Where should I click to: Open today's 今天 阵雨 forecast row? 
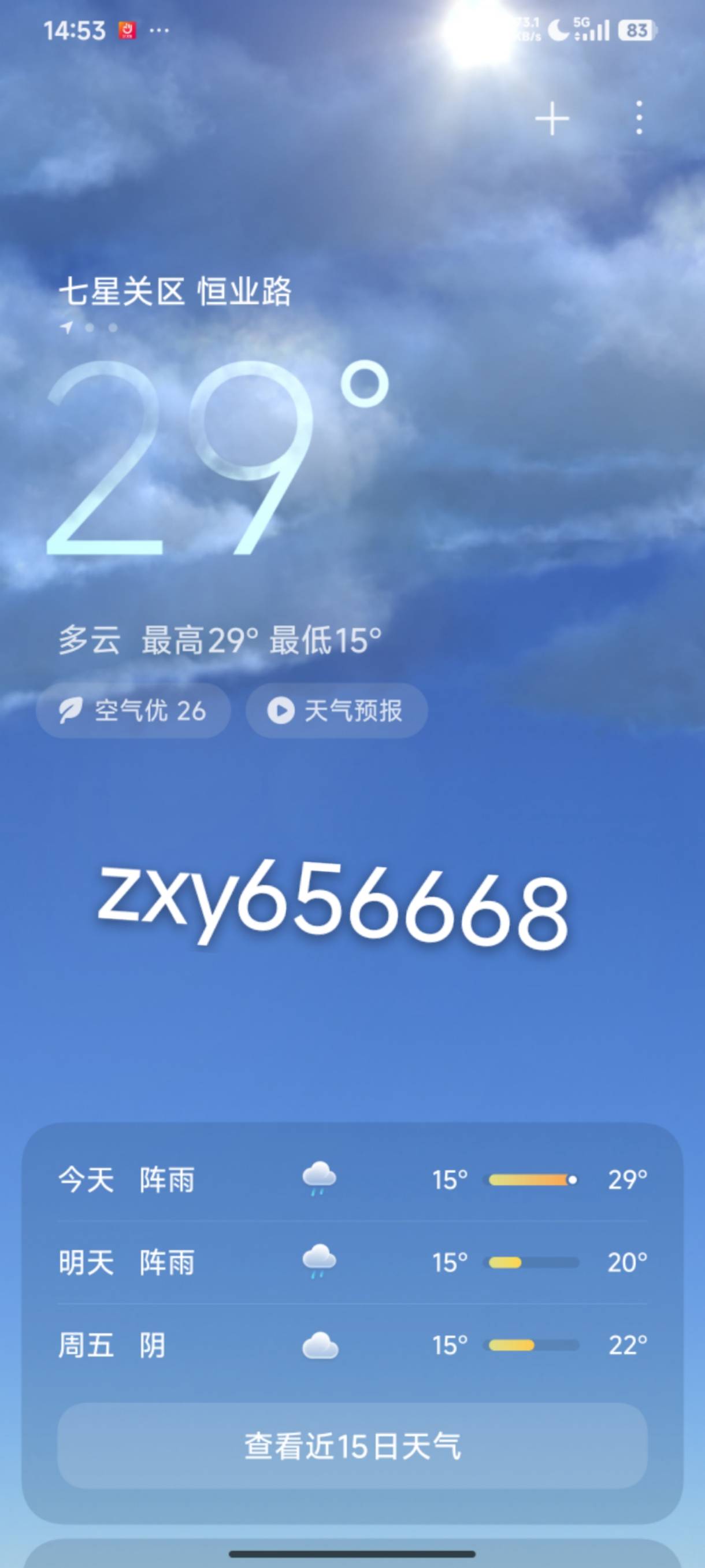pyautogui.click(x=352, y=1180)
